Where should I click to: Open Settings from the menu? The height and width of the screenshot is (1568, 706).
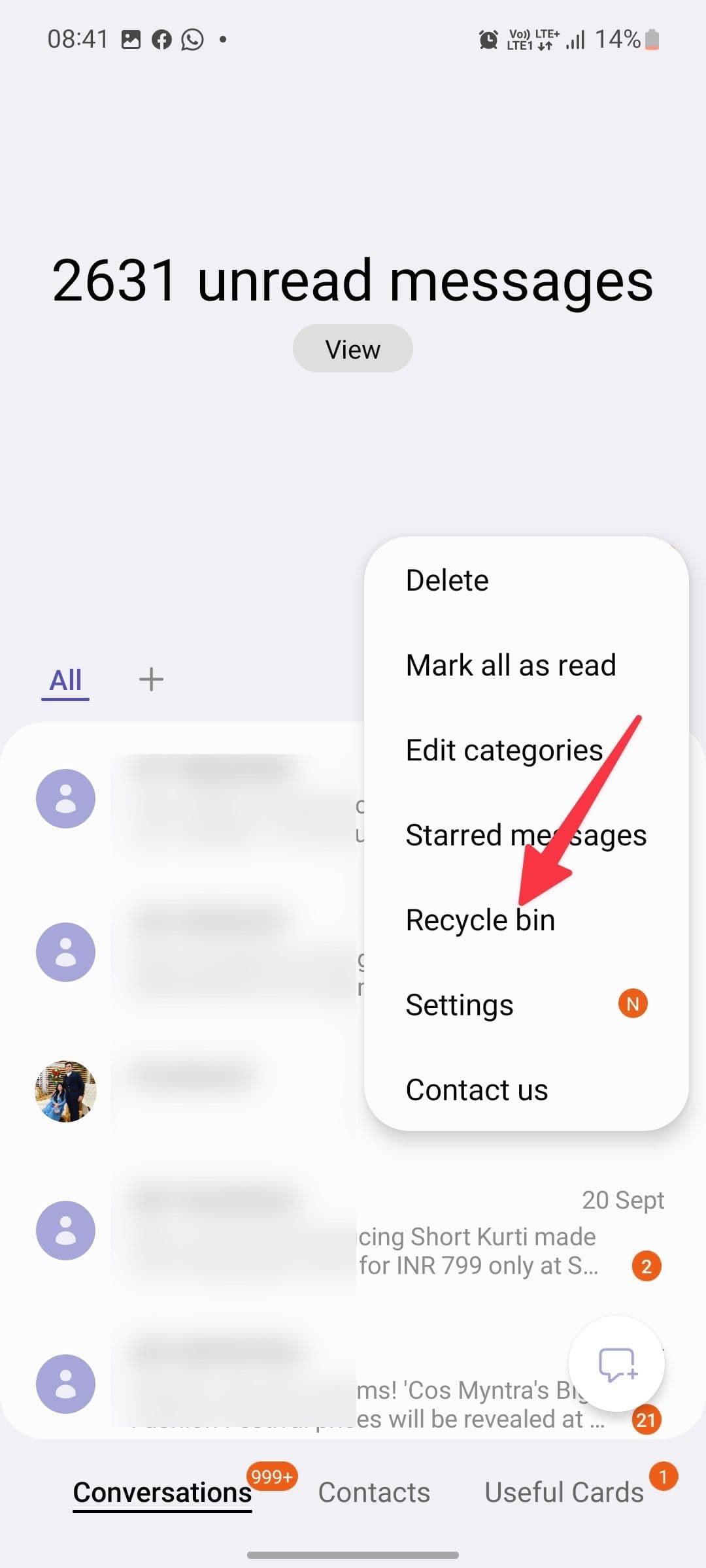[x=460, y=1005]
